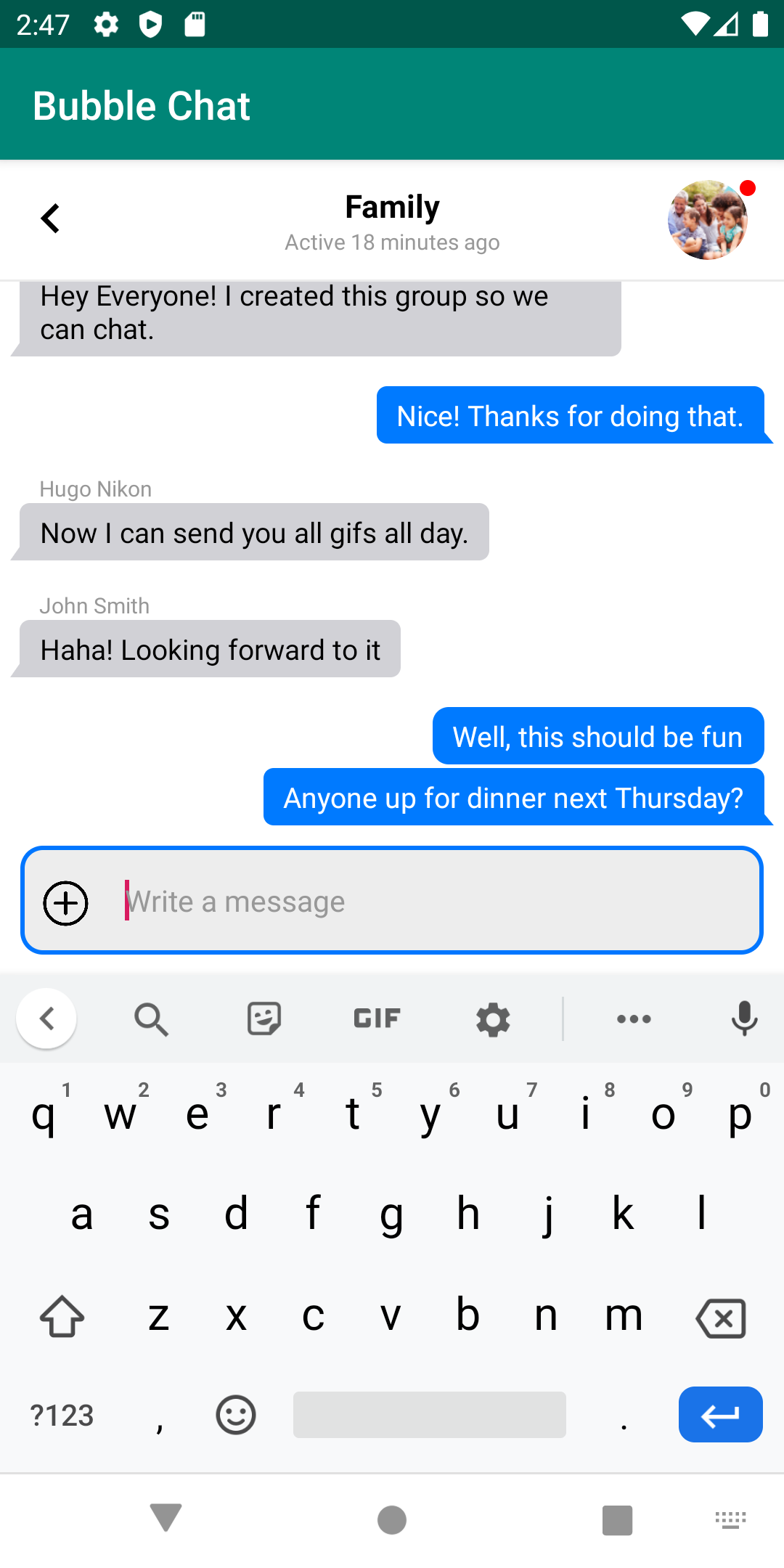
Task: Switch to the ?123 symbols keyboard
Action: [62, 1415]
